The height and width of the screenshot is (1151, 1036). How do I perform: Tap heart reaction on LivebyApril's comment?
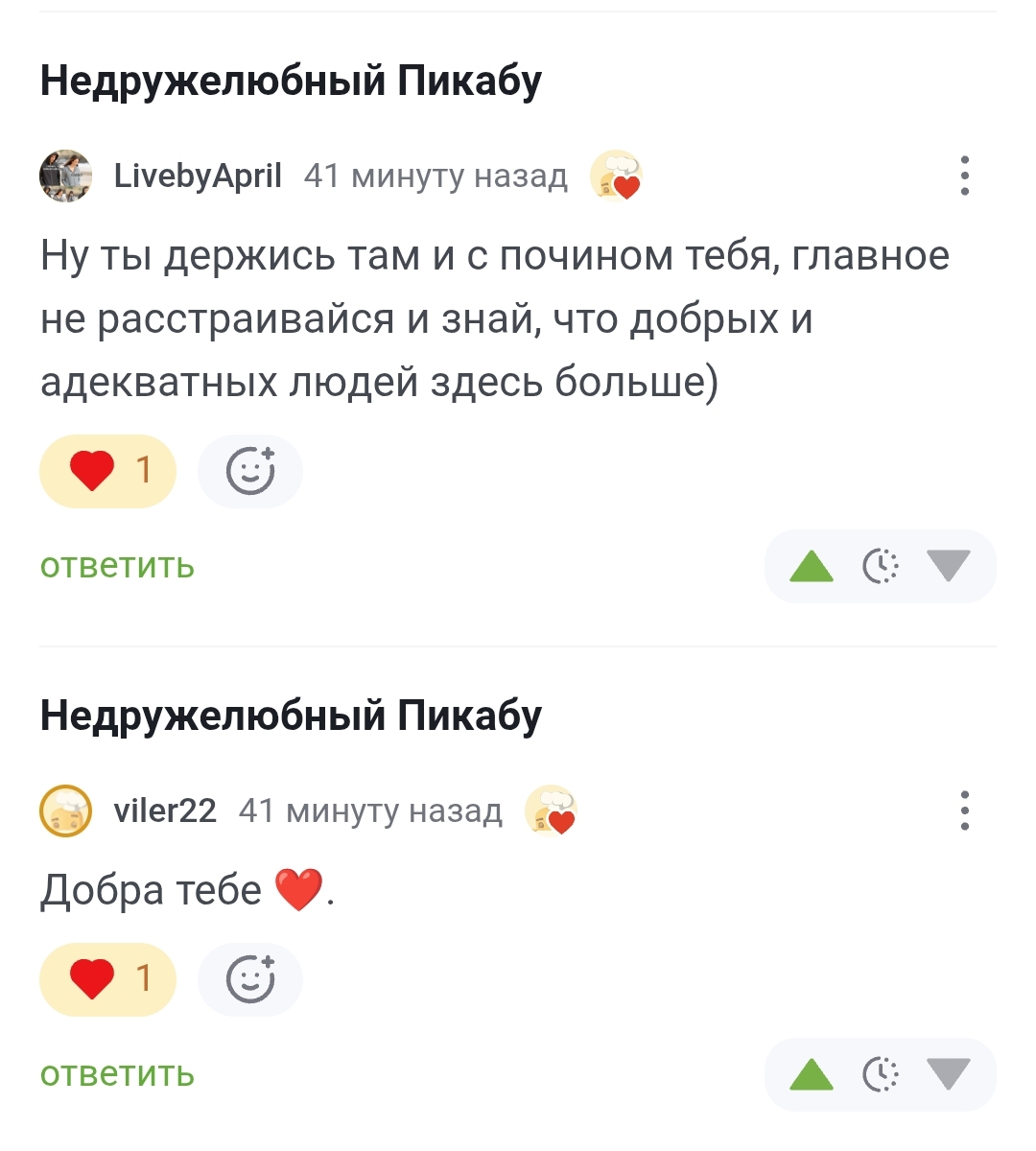point(107,471)
